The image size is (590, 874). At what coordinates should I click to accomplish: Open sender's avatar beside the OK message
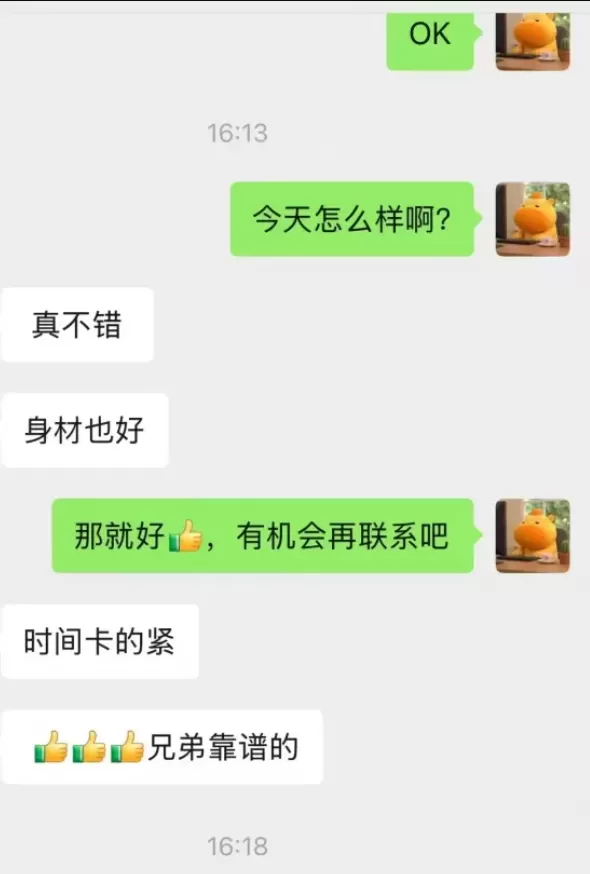coord(533,42)
